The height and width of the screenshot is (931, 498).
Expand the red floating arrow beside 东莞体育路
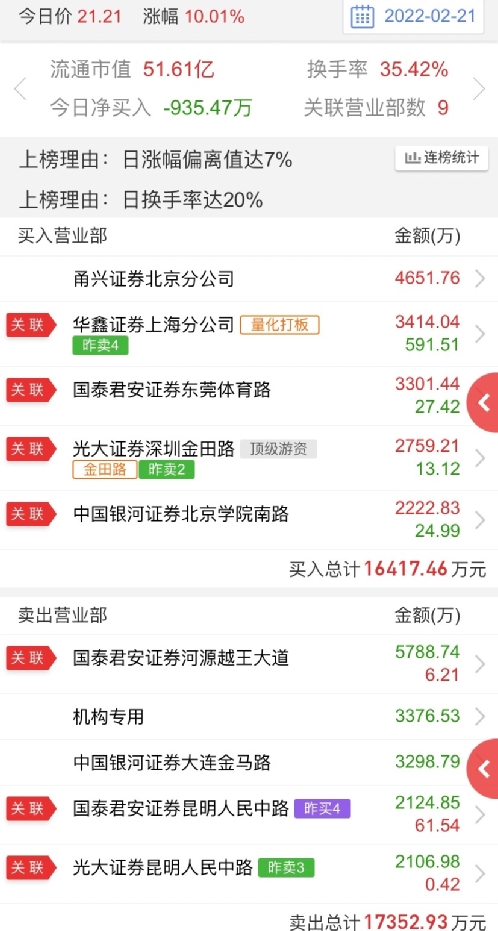(x=483, y=403)
